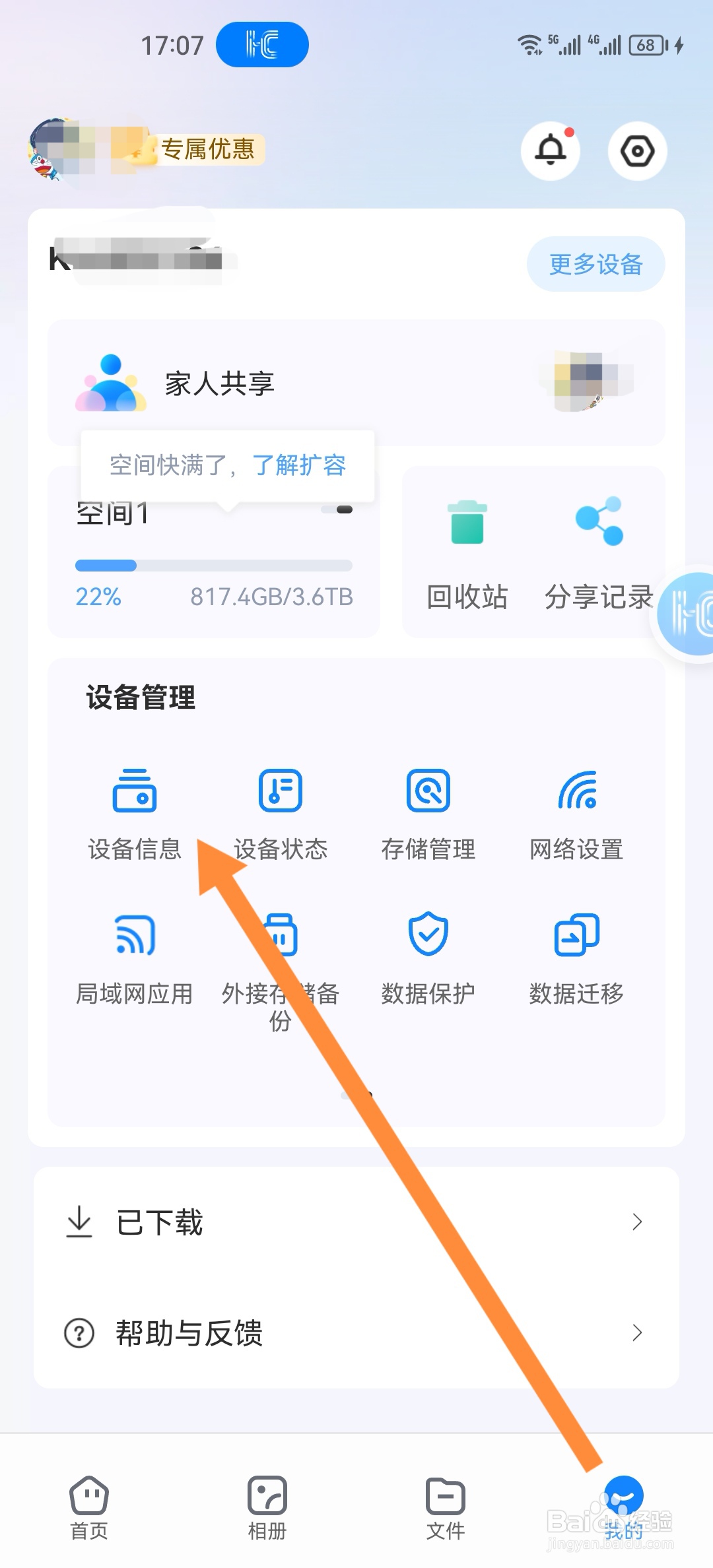Open 更多设备 for more devices

595,263
